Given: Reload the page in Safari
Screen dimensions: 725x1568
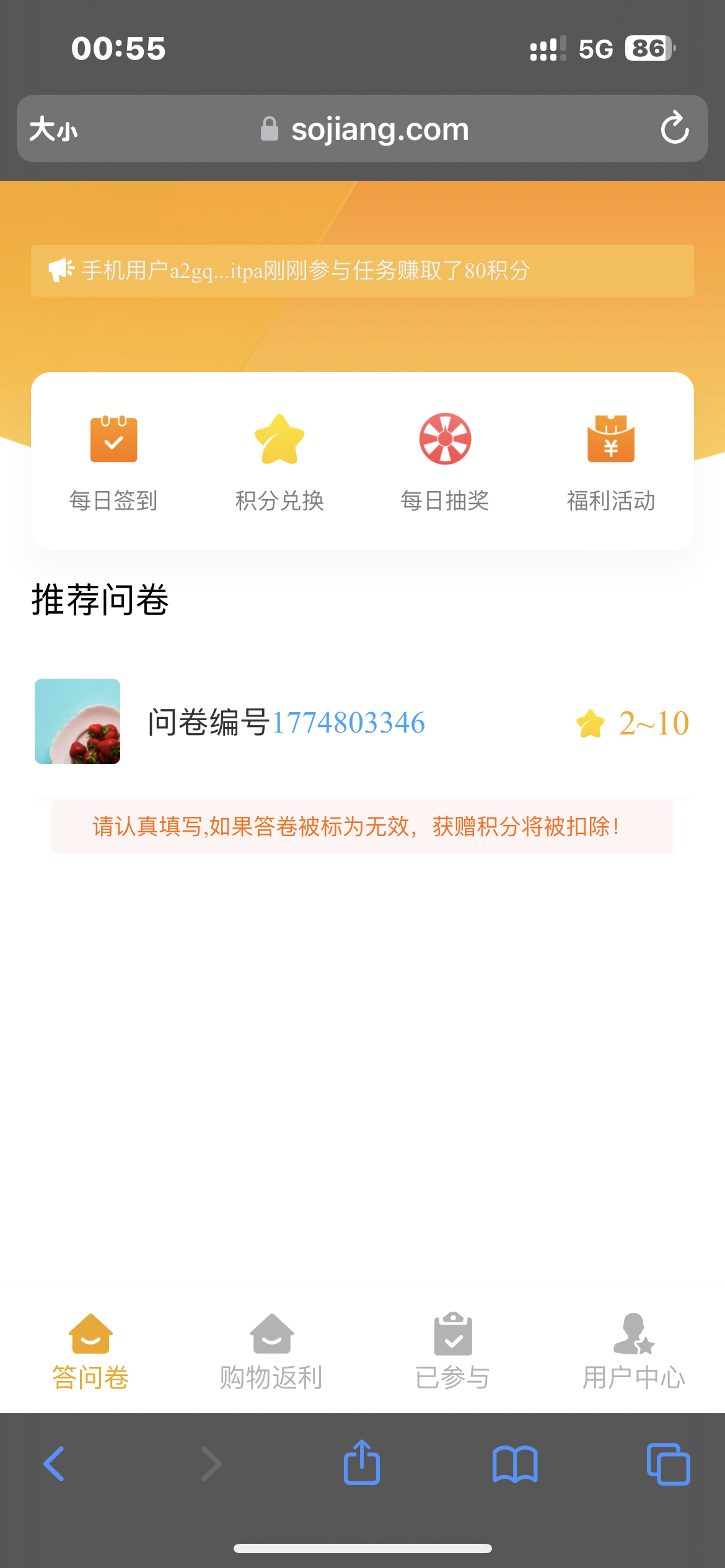Looking at the screenshot, I should 674,128.
